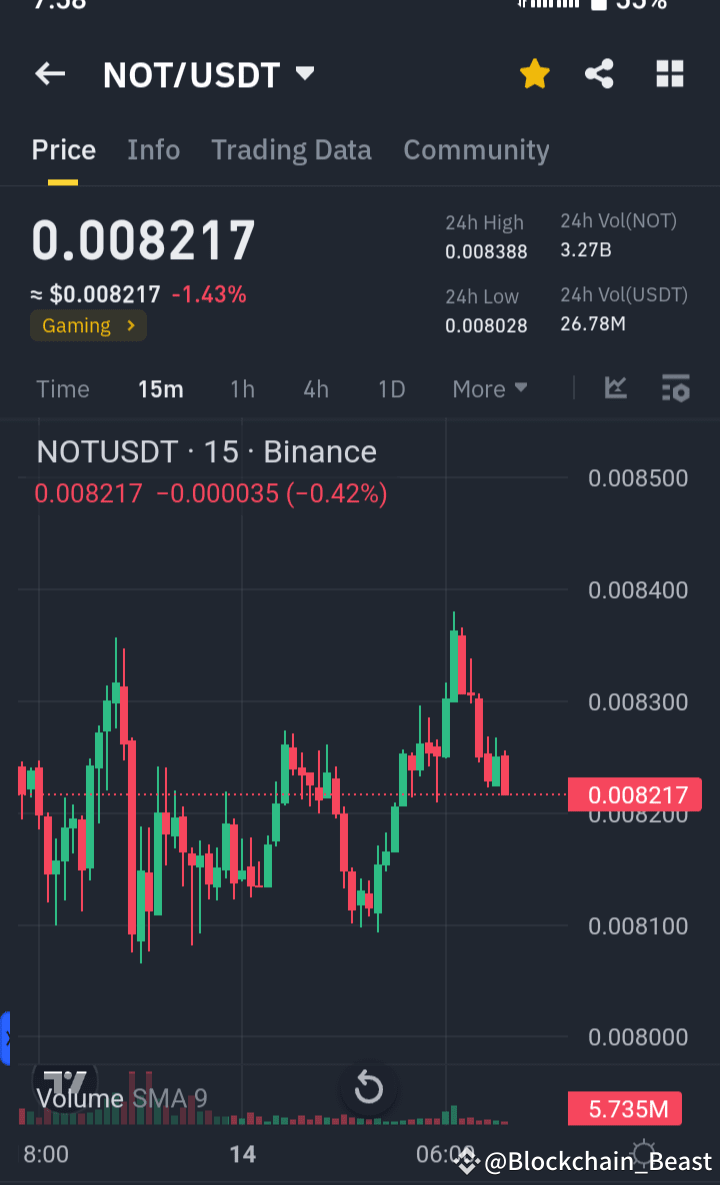Open the chart indicator settings icon
This screenshot has height=1185, width=720.
point(676,389)
